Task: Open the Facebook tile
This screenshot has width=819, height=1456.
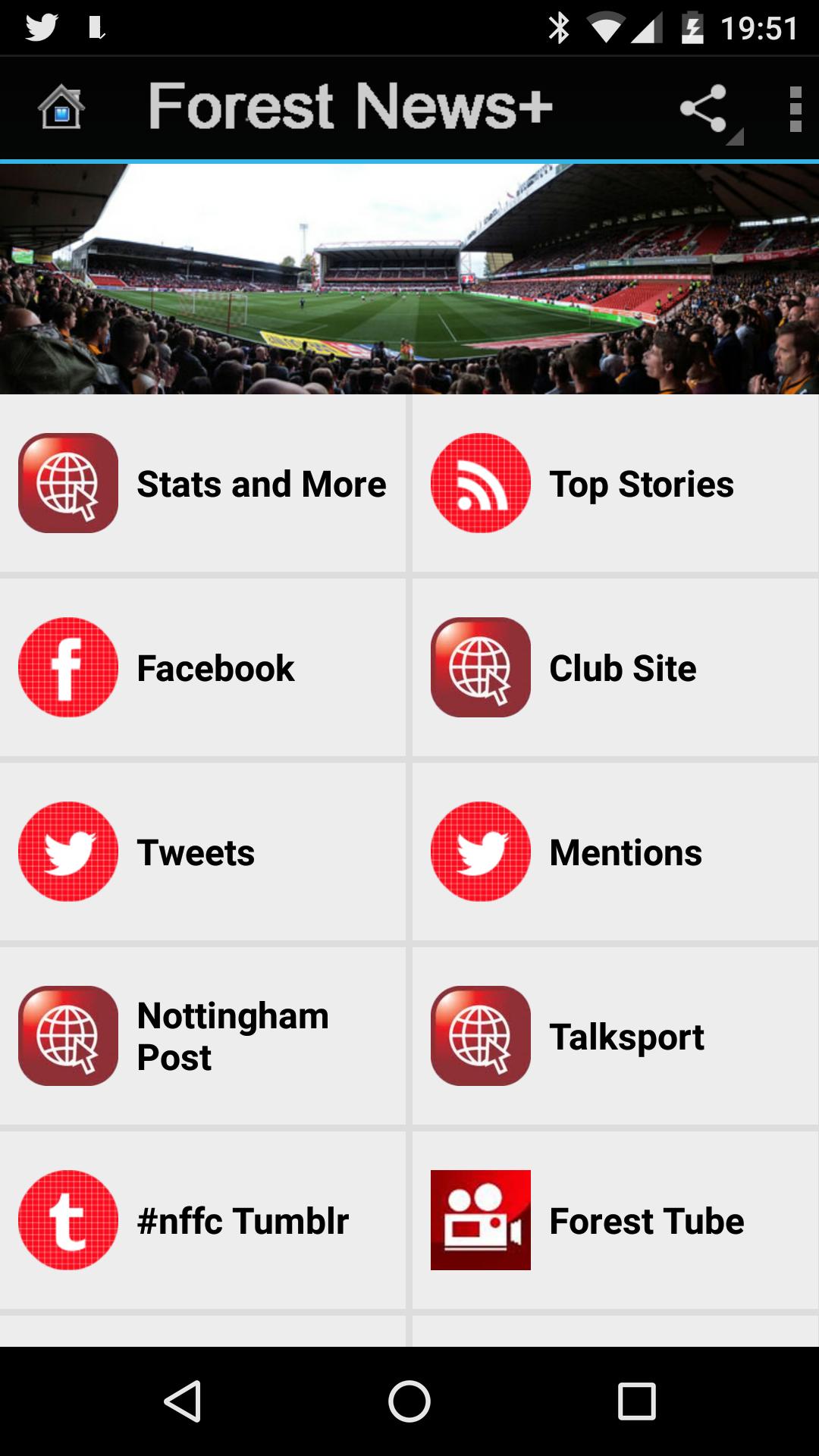Action: click(203, 668)
